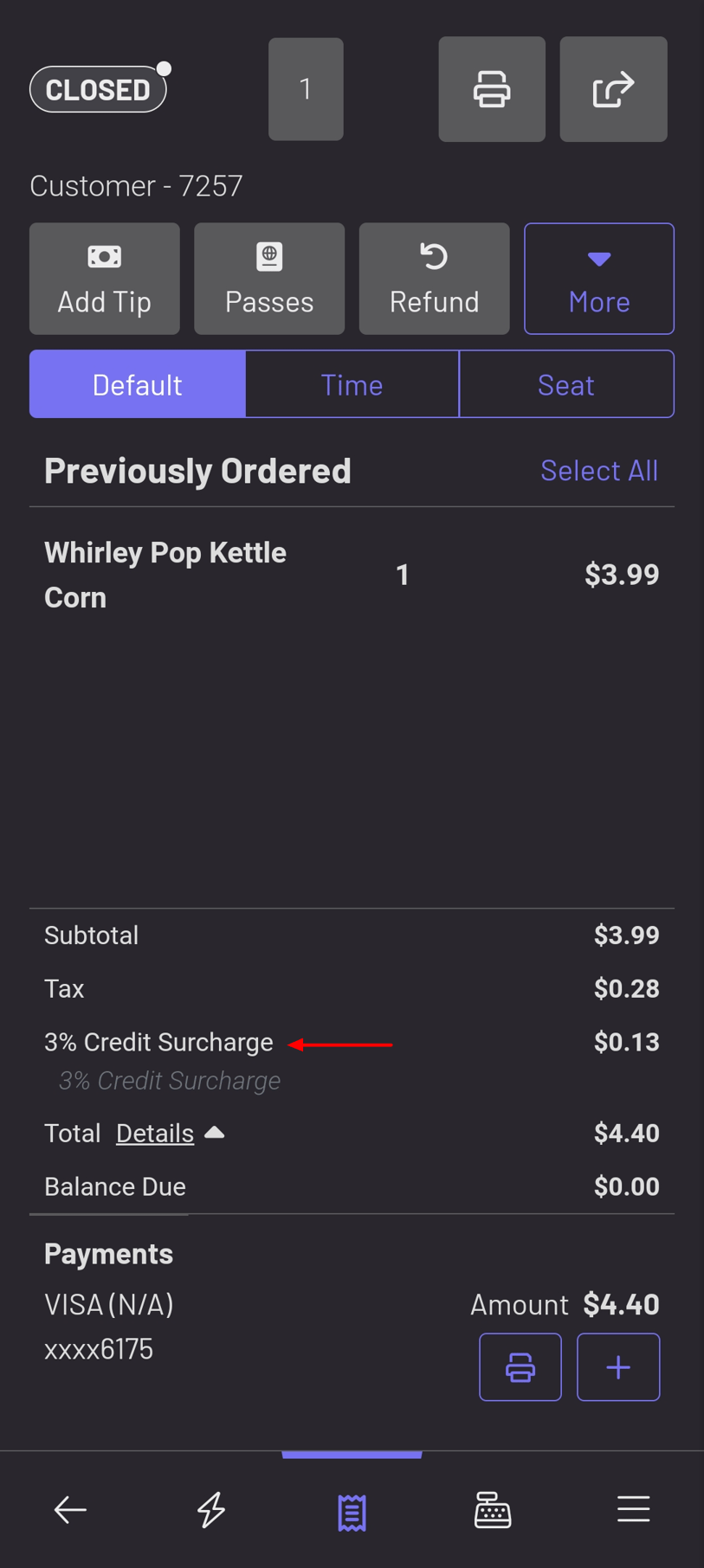Open the Details link next to Total

(154, 1133)
